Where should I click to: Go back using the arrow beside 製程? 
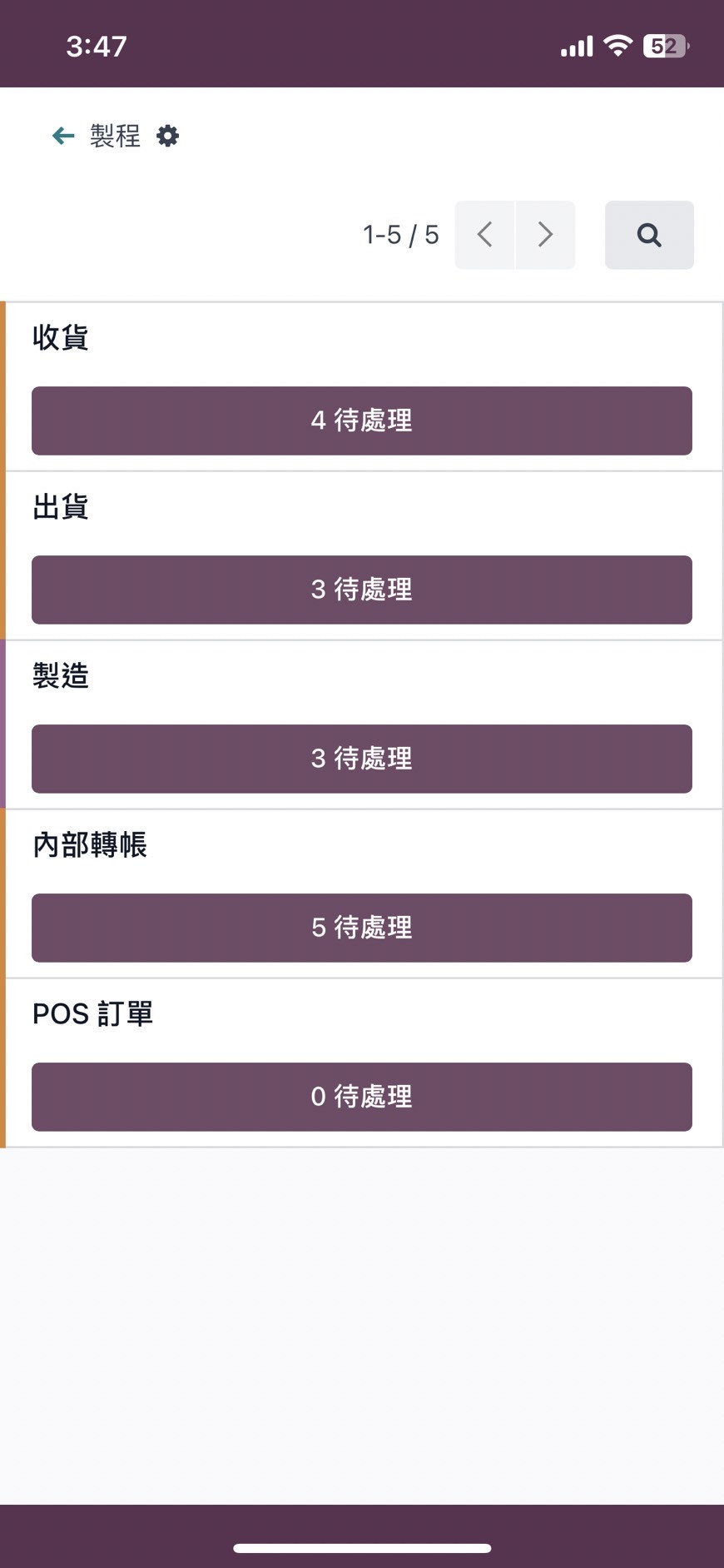(x=63, y=136)
